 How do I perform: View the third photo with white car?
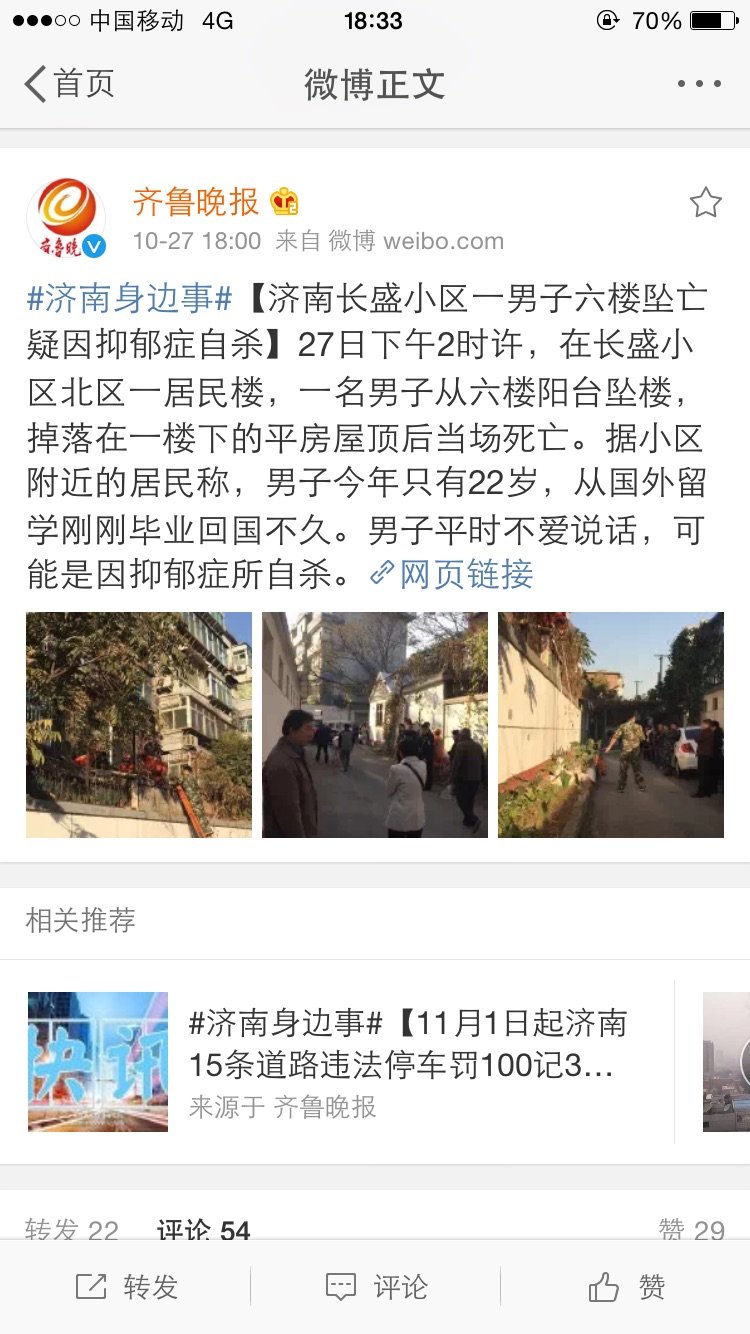[x=611, y=725]
